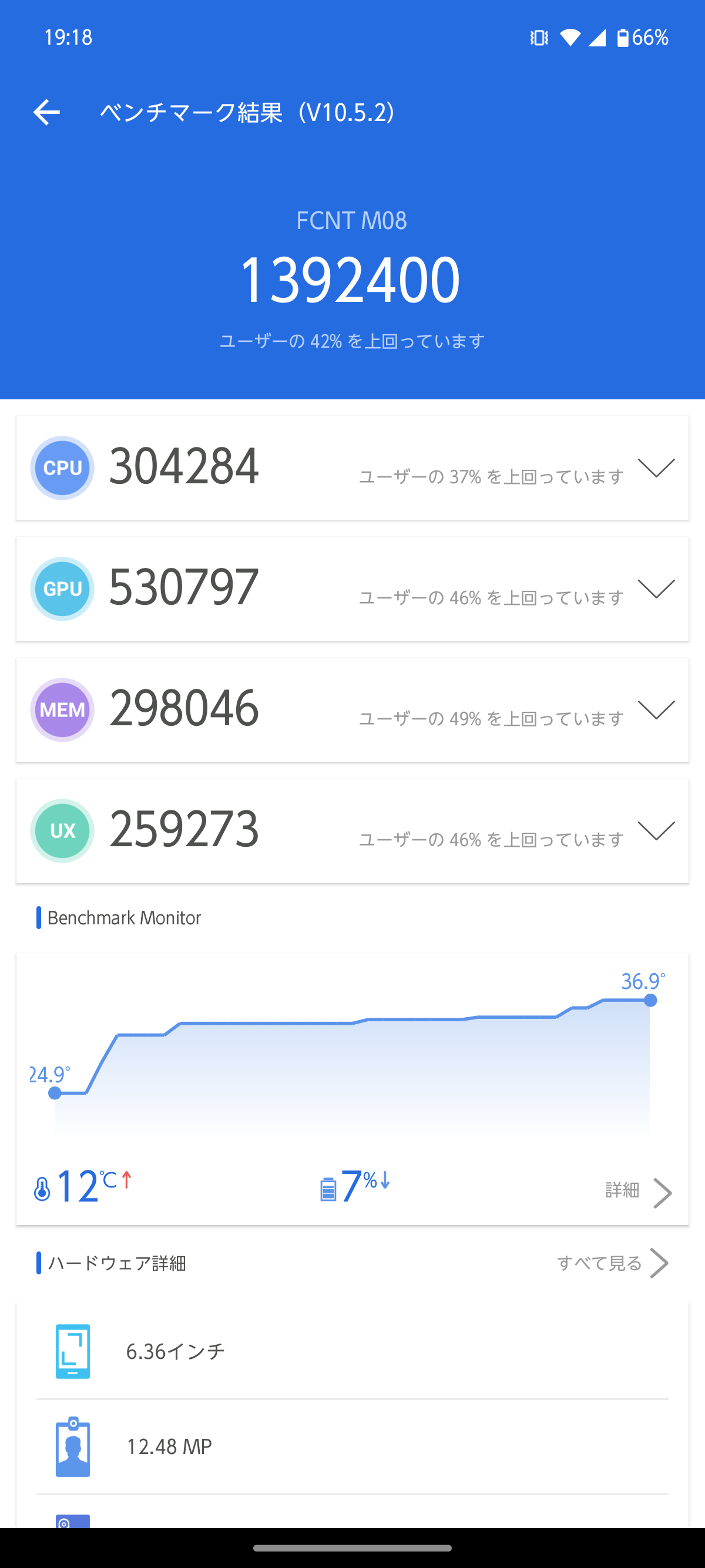This screenshot has height=1568, width=705.
Task: Tap すべて見る for hardware details
Action: click(612, 1263)
